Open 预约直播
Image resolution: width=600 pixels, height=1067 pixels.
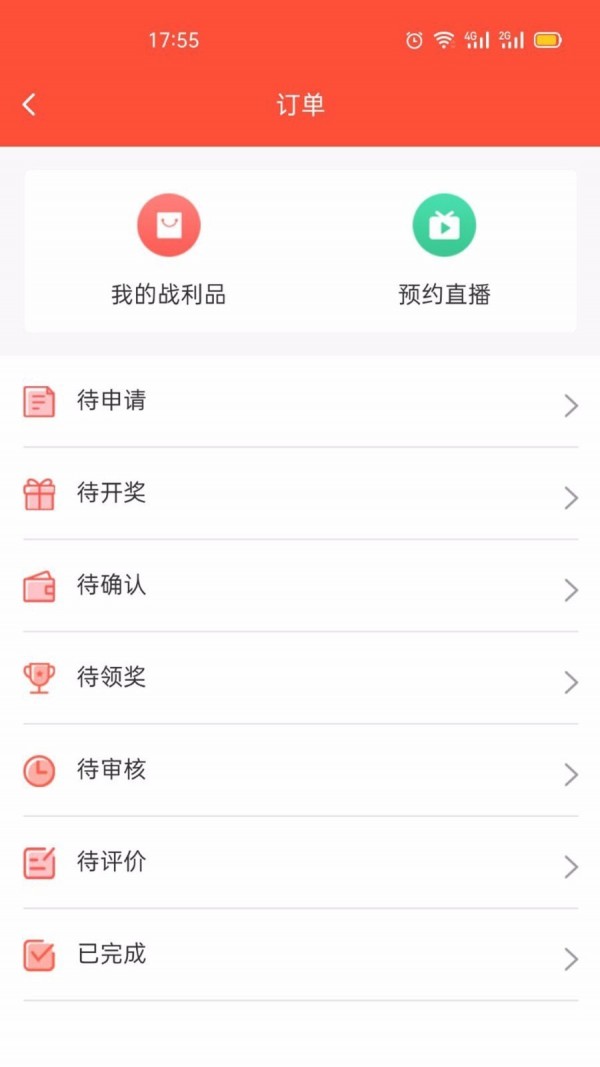point(444,250)
